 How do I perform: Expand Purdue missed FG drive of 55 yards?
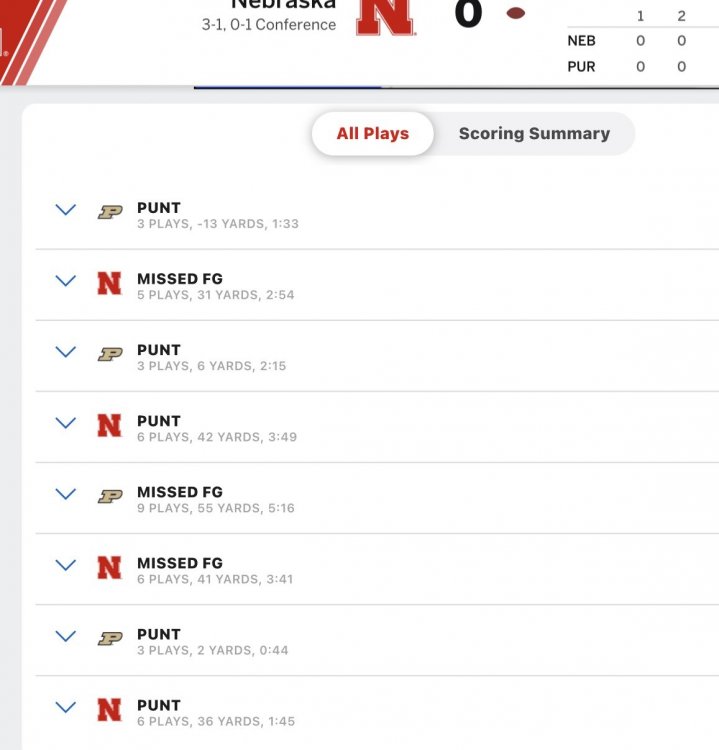[66, 494]
